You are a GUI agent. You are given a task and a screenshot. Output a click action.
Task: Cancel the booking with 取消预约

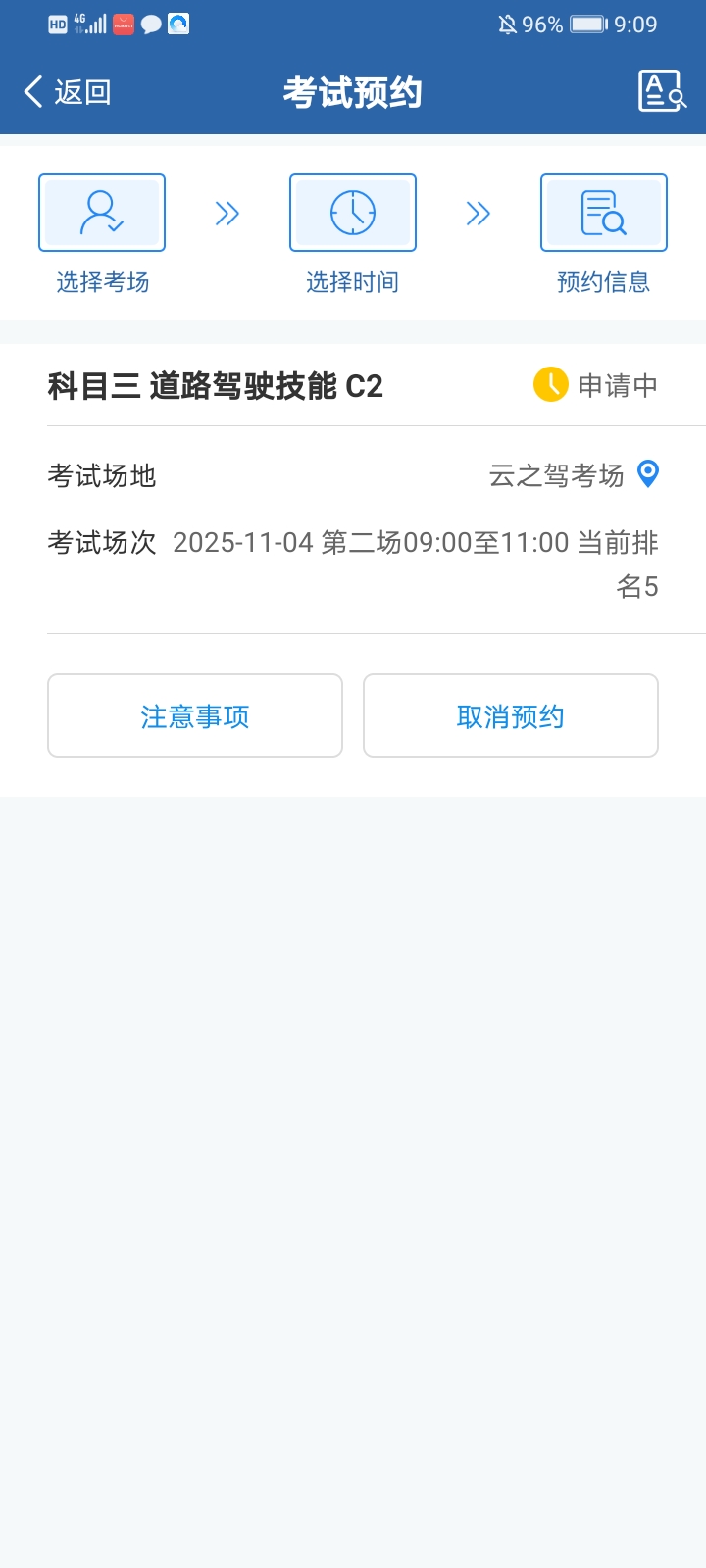click(x=510, y=716)
